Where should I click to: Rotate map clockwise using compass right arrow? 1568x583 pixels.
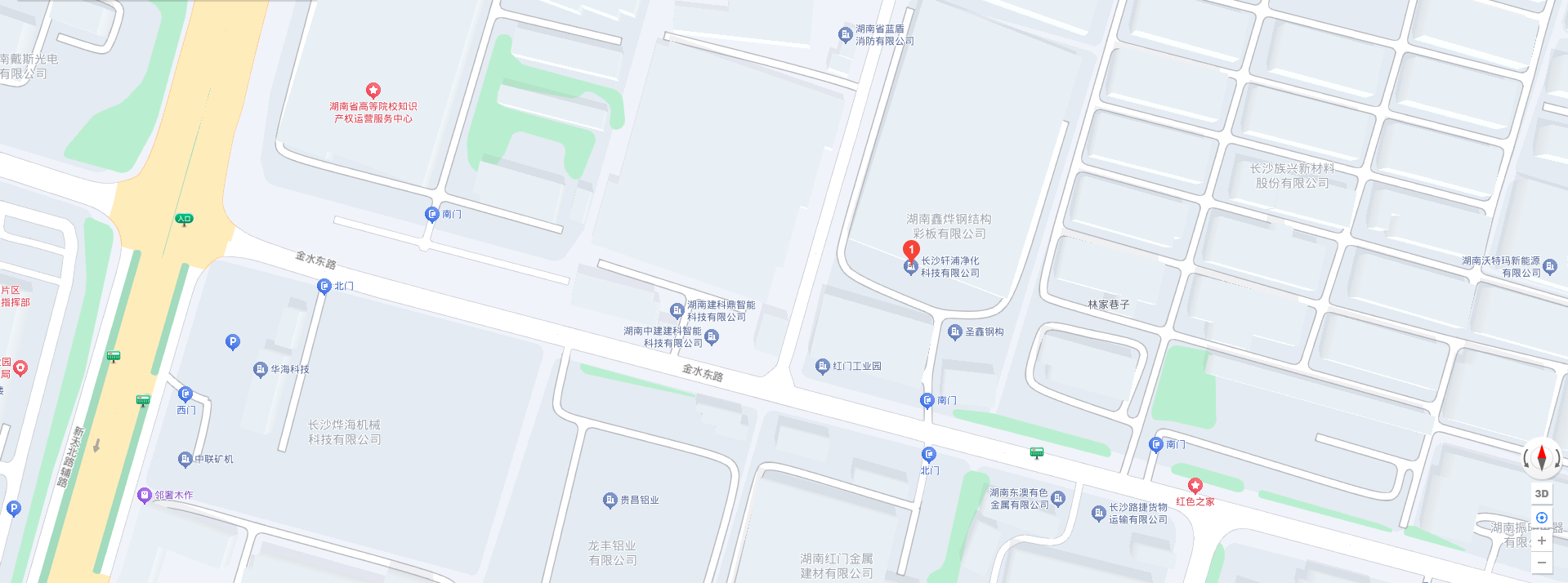pyautogui.click(x=1557, y=459)
